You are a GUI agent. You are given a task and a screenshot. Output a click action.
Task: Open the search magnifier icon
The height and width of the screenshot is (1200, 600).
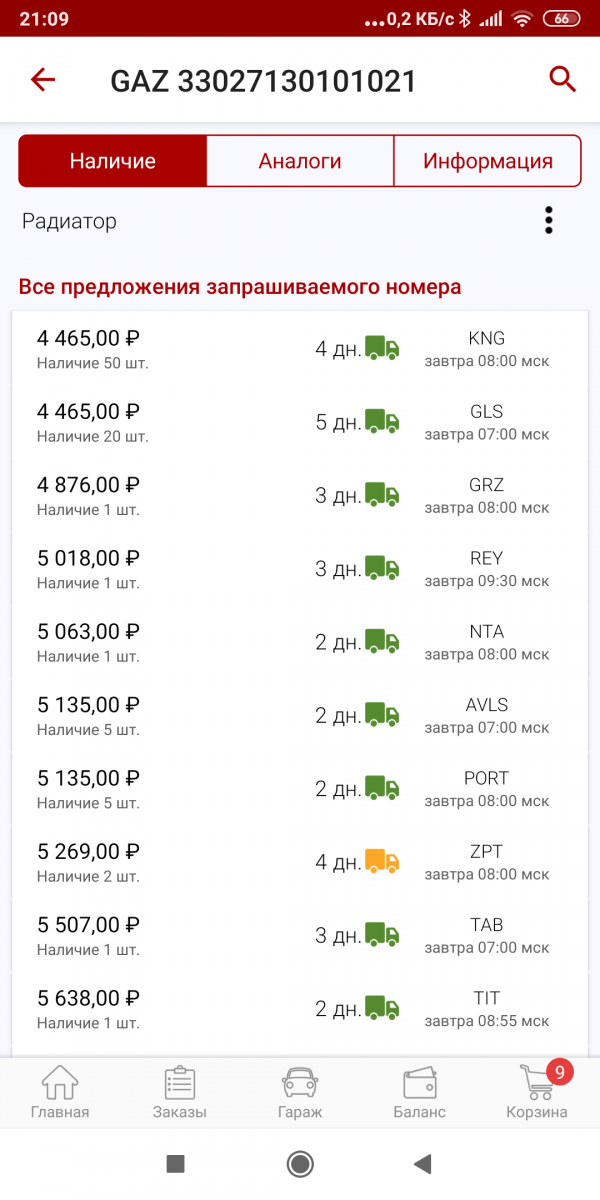563,80
